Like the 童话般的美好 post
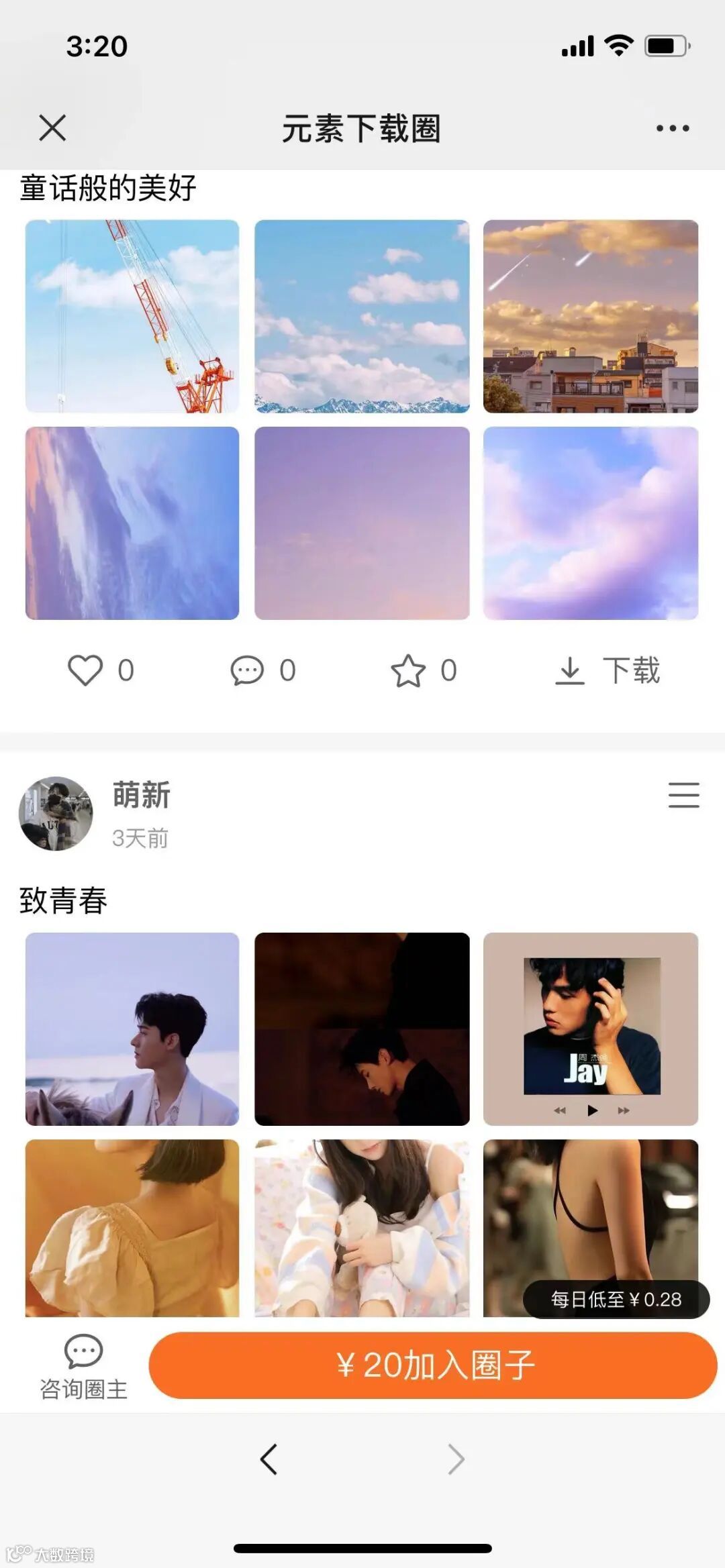725x1568 pixels. 85,670
